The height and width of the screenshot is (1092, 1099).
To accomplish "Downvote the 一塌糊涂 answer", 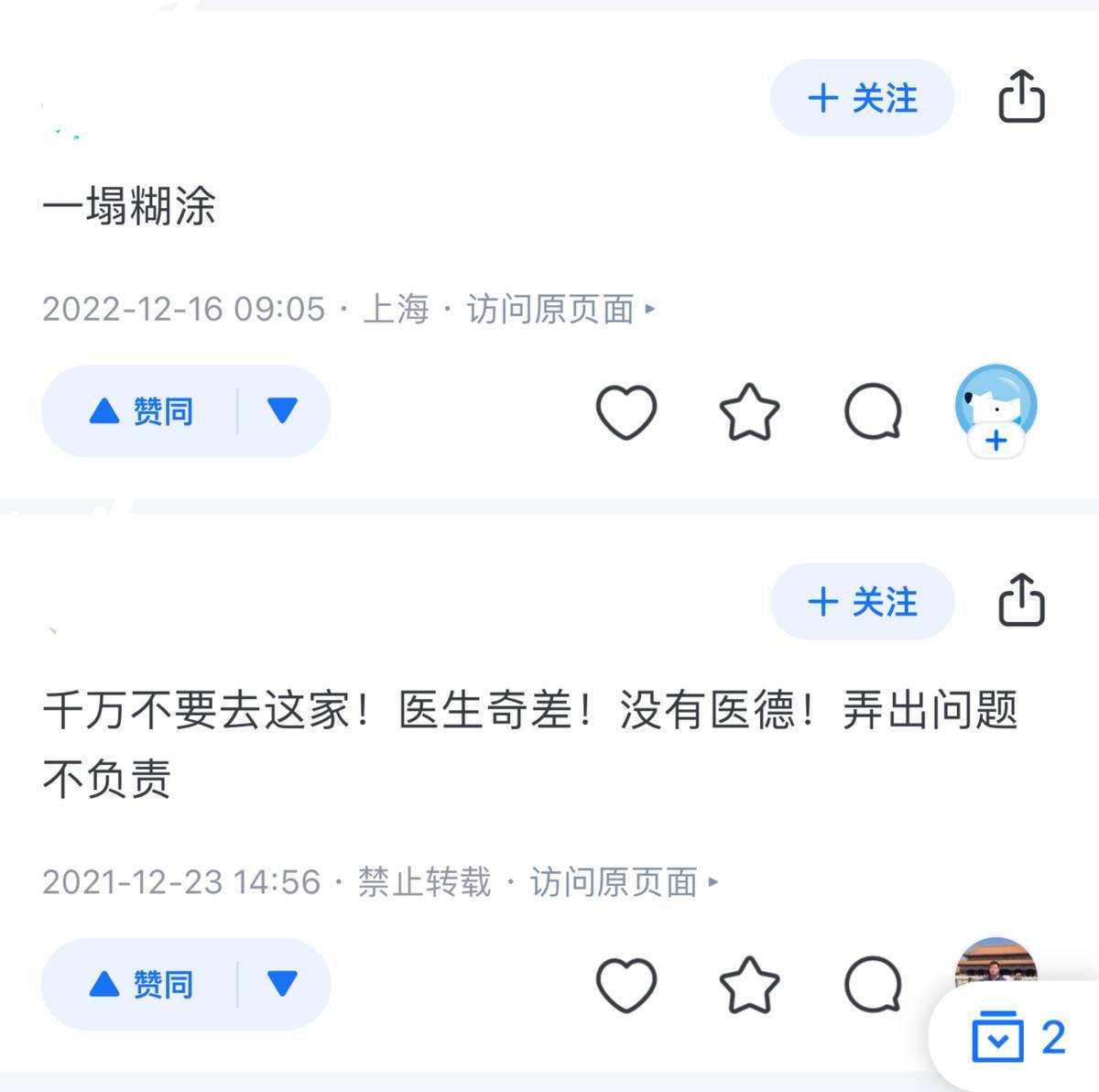I will 282,411.
